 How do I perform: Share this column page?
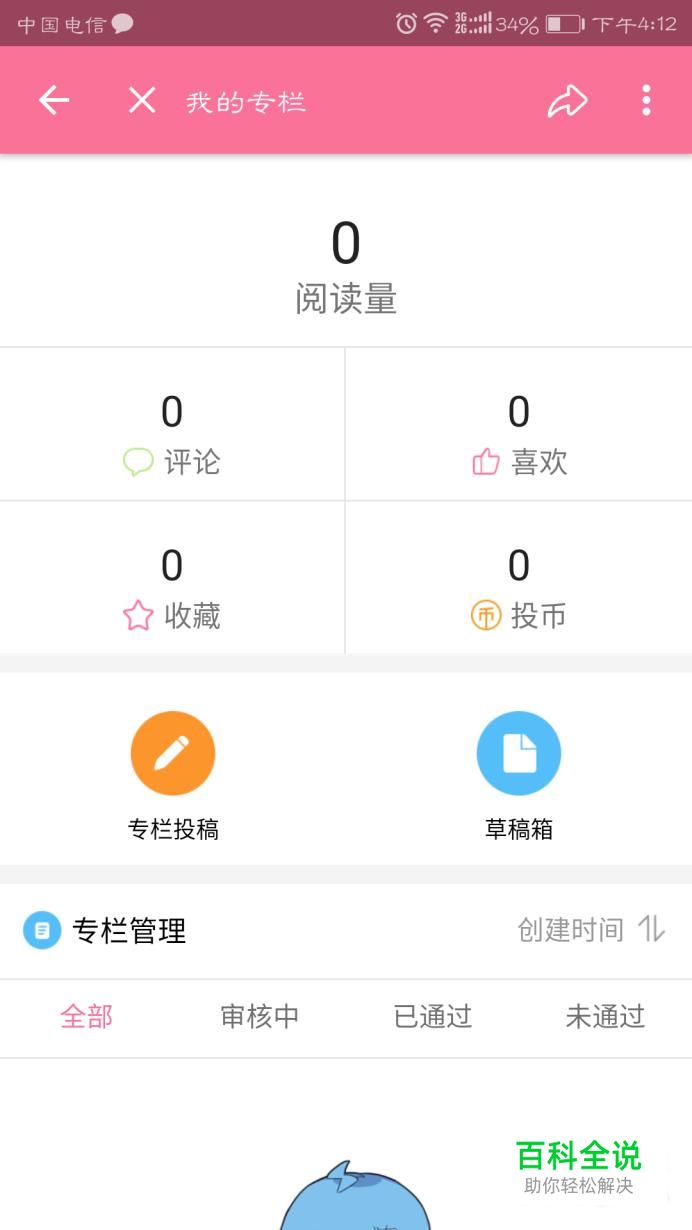click(x=567, y=100)
